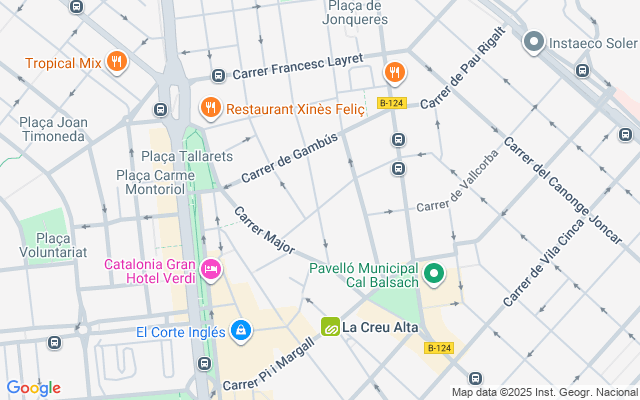Open the Tropical Mix restaurant marker
Screen dimensions: 640x400
[118, 63]
